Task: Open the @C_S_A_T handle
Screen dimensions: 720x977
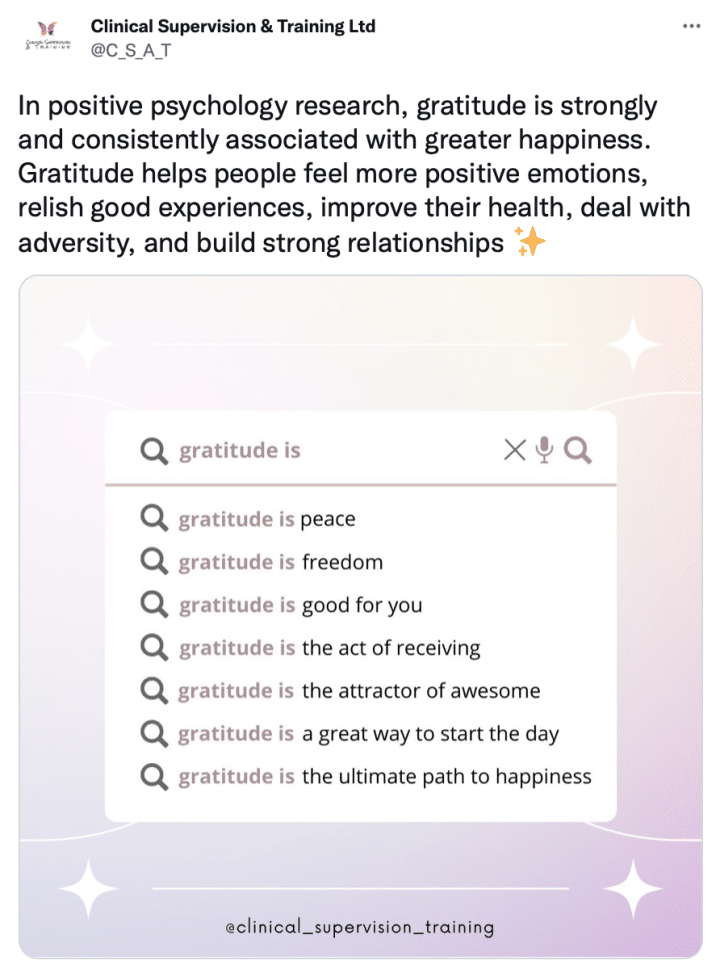Action: point(131,49)
